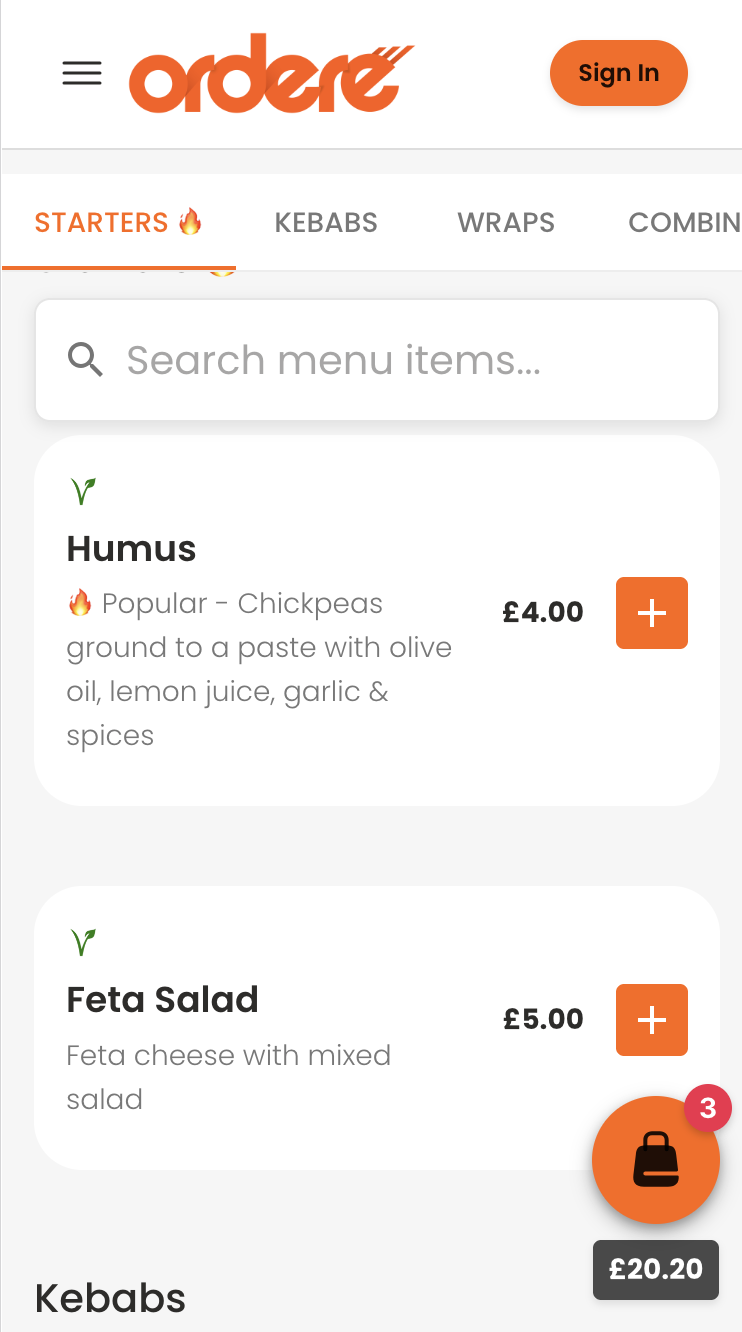Click the cart item count badge showing 3
The image size is (742, 1332).
[708, 1108]
